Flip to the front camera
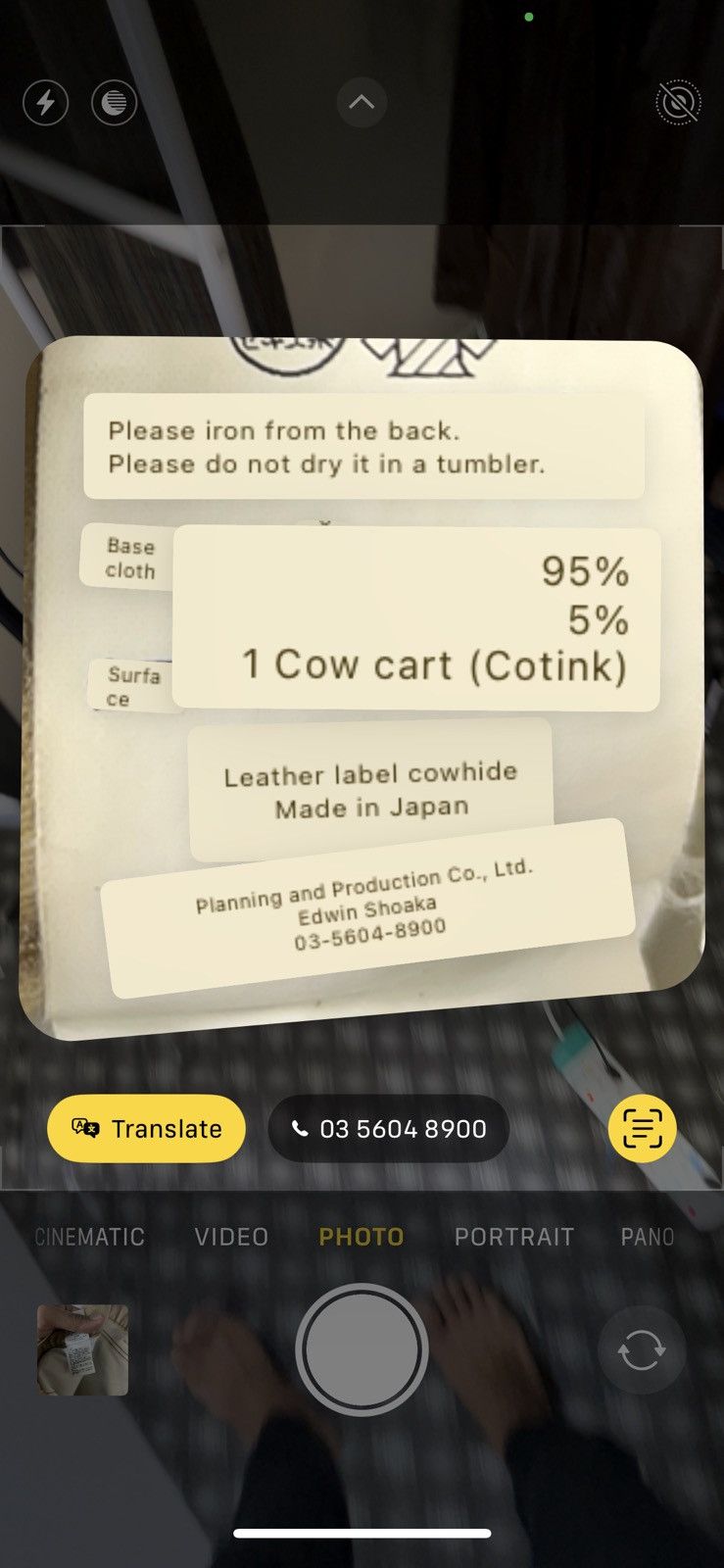The width and height of the screenshot is (724, 1568). [x=642, y=1350]
